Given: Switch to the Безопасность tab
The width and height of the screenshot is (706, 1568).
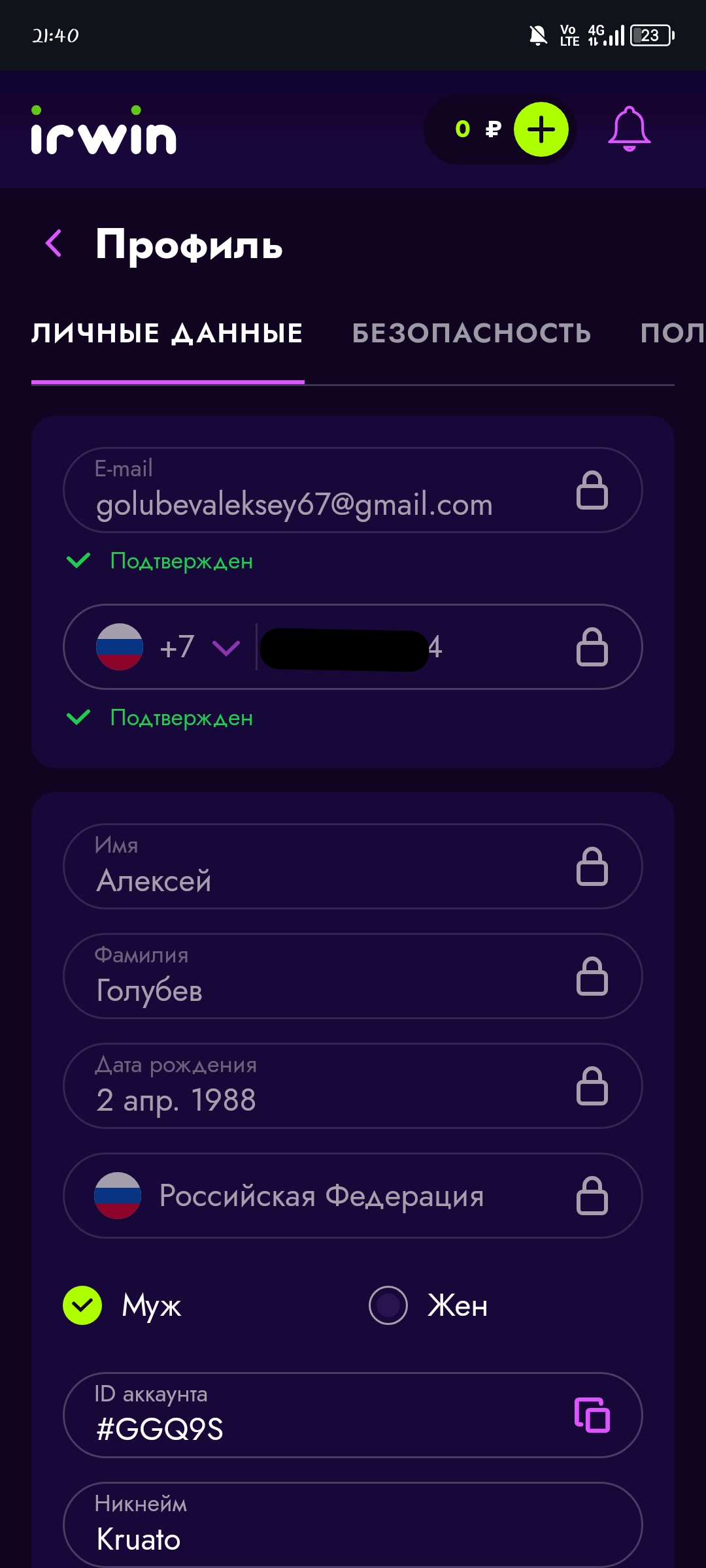Looking at the screenshot, I should point(471,333).
